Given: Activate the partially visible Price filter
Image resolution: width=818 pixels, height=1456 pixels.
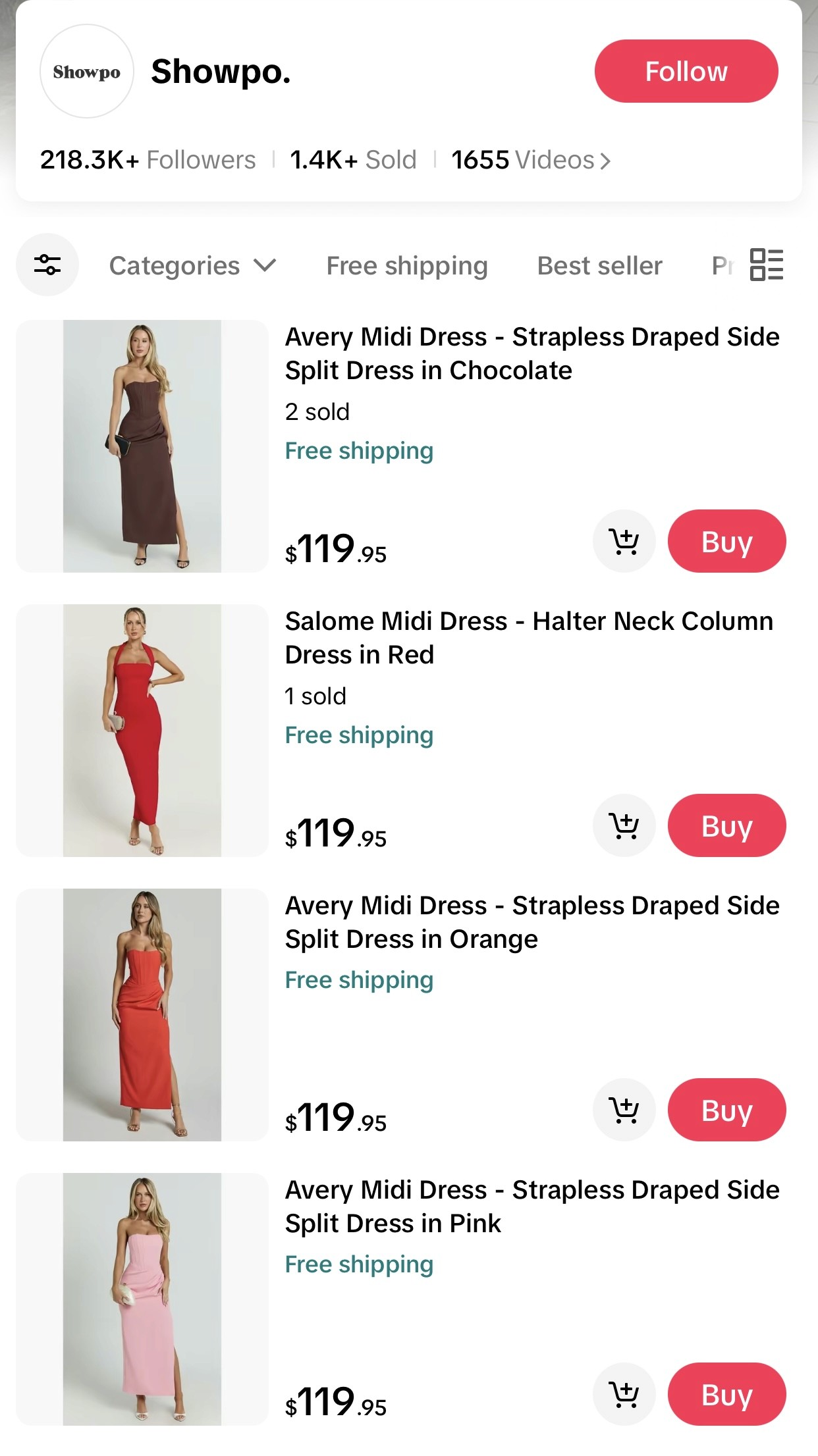Looking at the screenshot, I should click(x=723, y=265).
